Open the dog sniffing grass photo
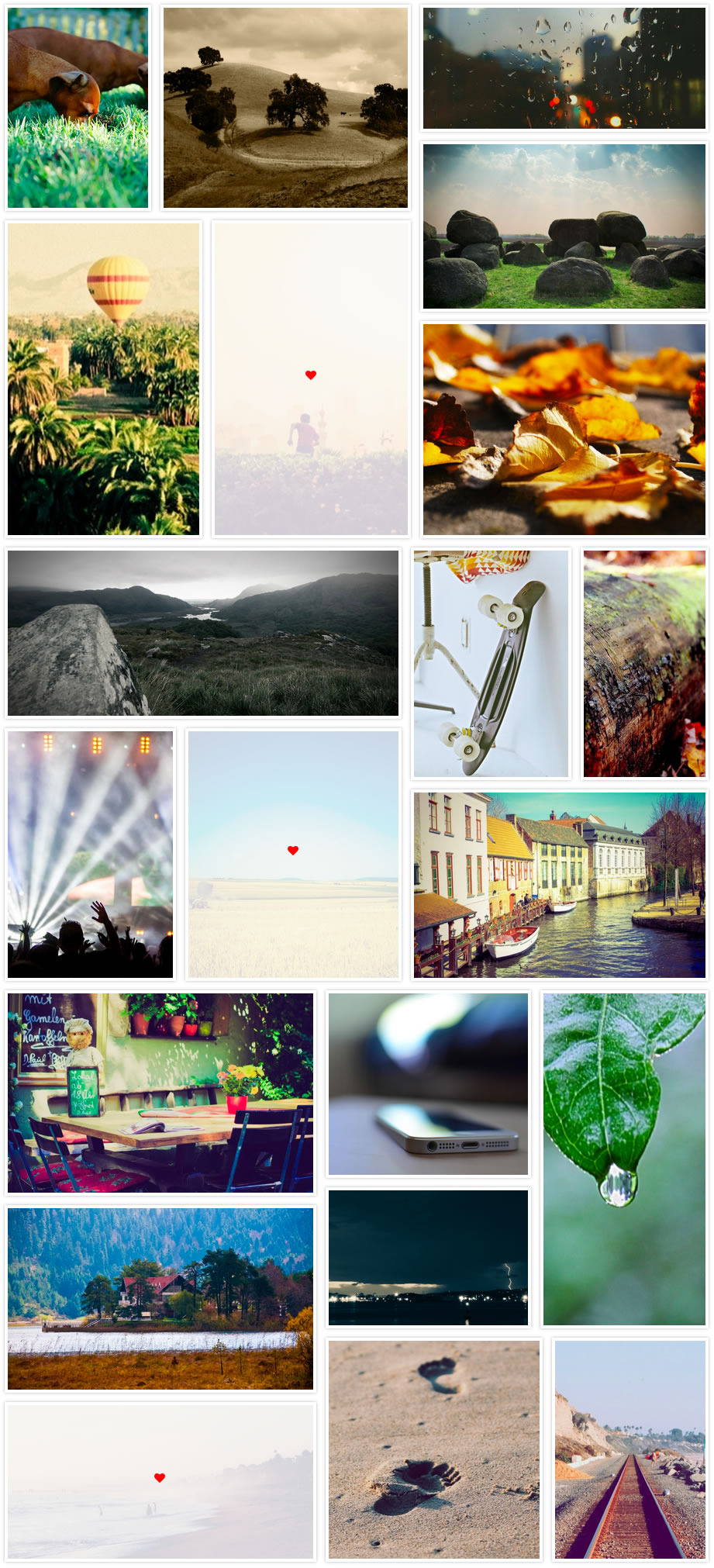Viewport: 714px width, 1568px height. click(78, 108)
